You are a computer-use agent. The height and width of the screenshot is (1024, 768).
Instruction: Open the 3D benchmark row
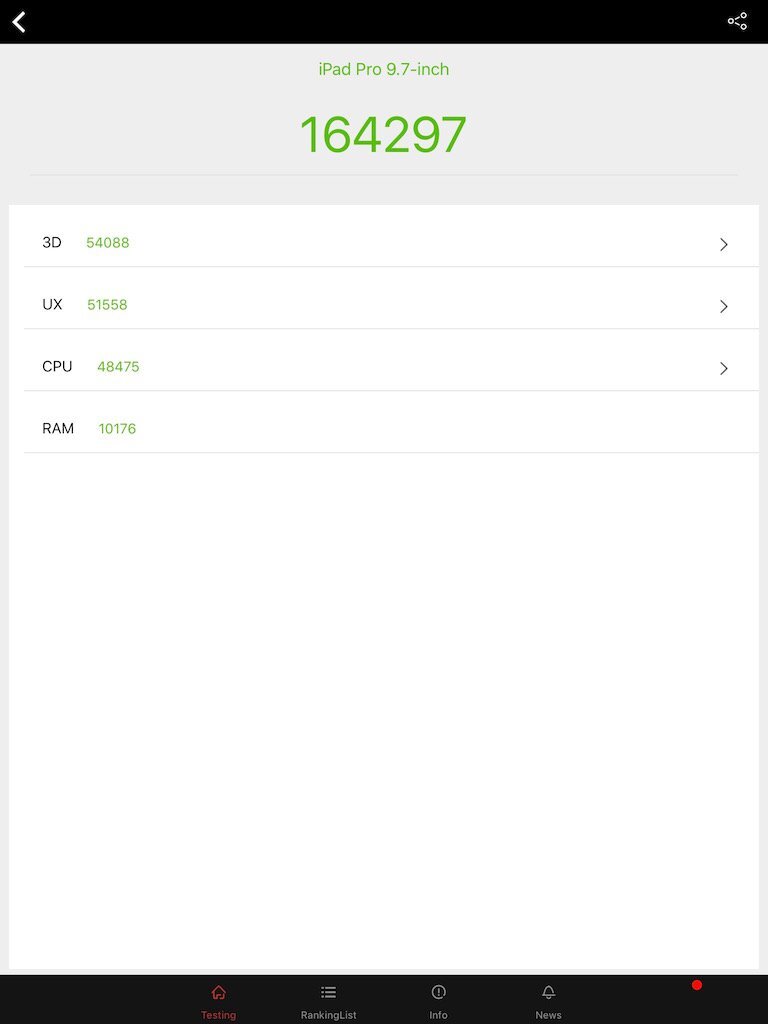383,243
